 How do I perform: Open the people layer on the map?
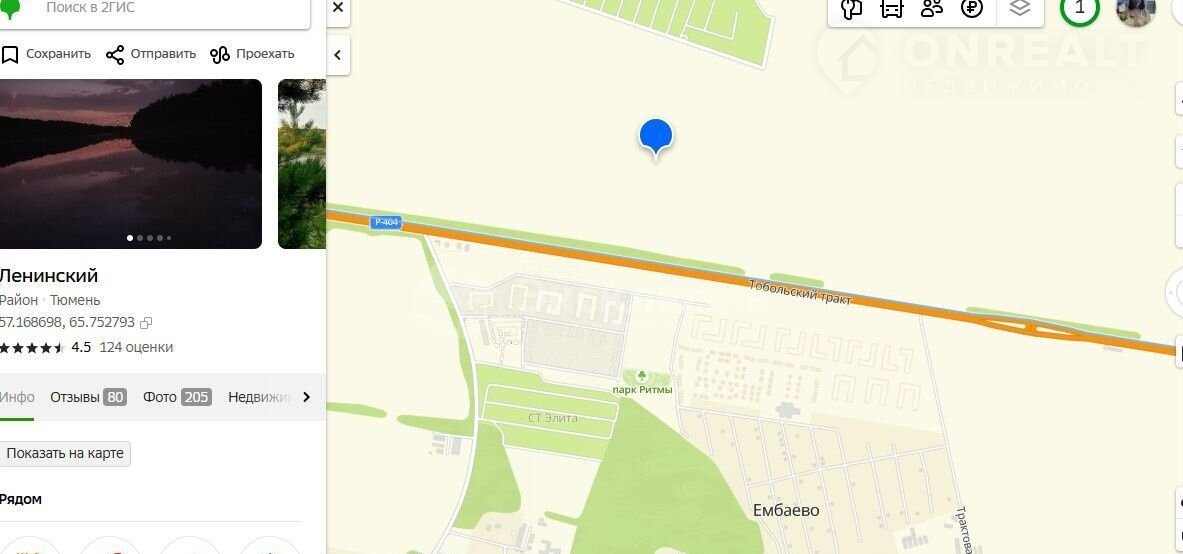click(932, 9)
